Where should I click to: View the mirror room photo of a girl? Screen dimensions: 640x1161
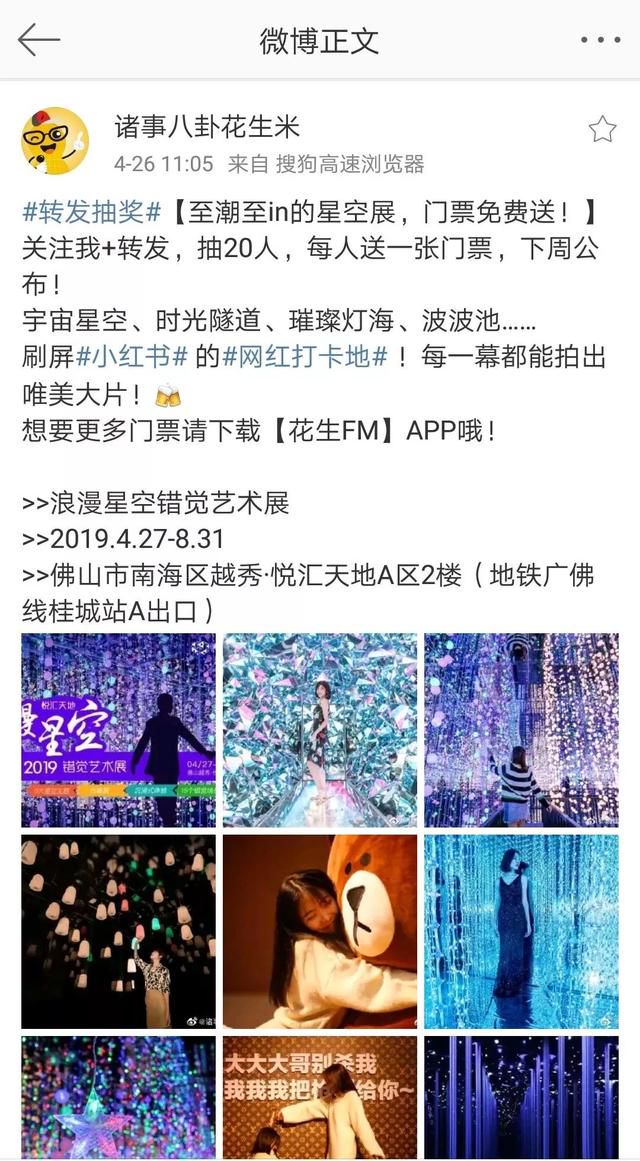320,730
